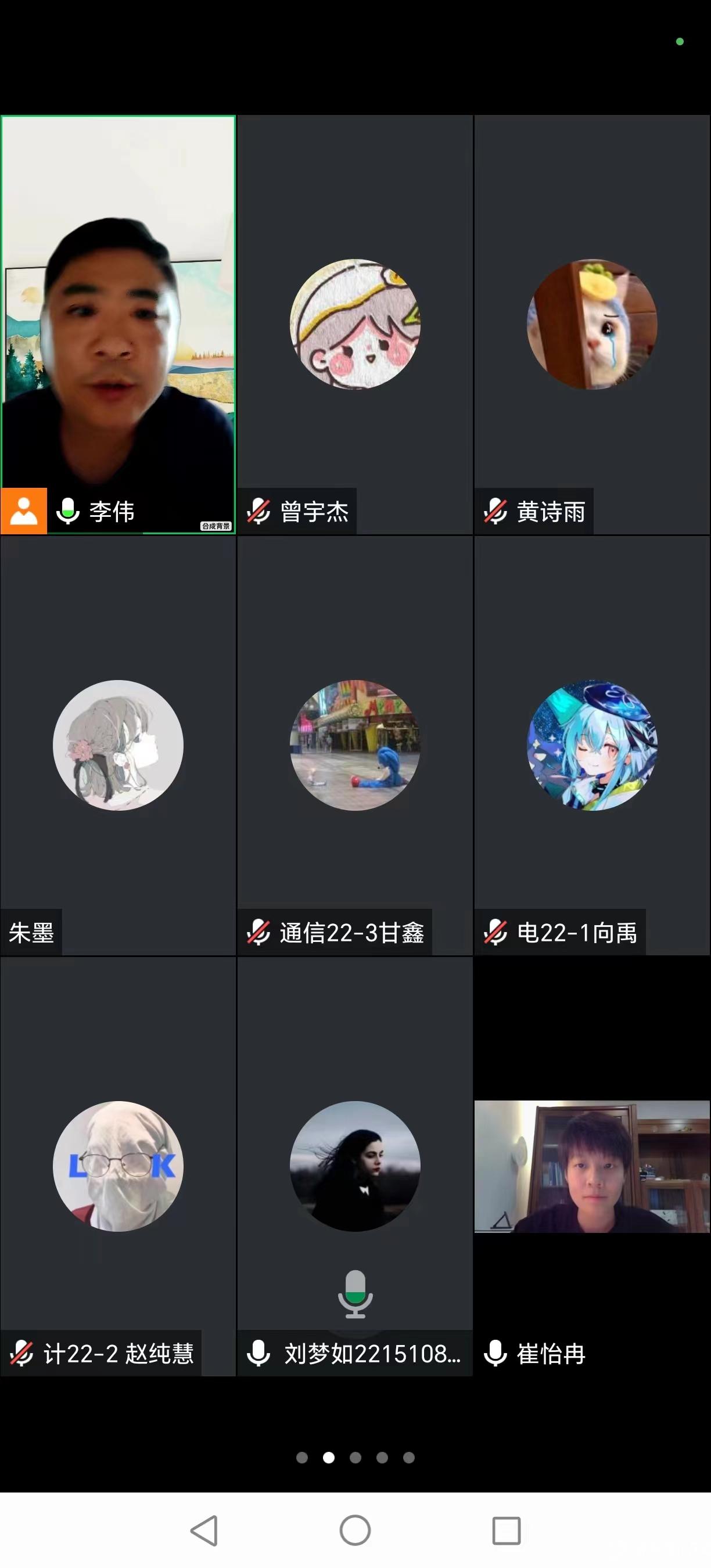711x1568 pixels.
Task: Select the 刘梦如 participant tile
Action: (x=355, y=1166)
